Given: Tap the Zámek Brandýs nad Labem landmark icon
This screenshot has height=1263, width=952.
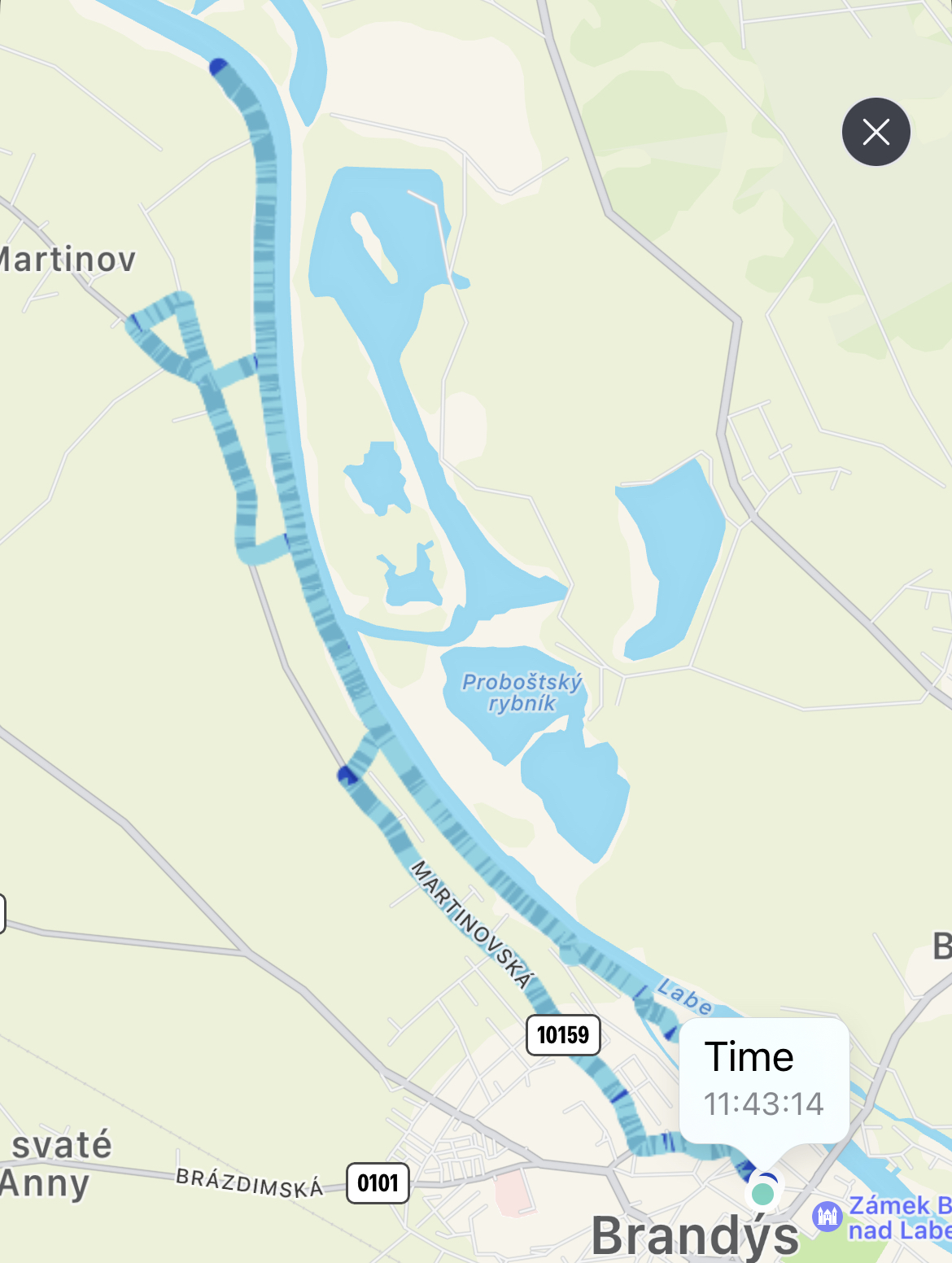Looking at the screenshot, I should pos(827,1217).
